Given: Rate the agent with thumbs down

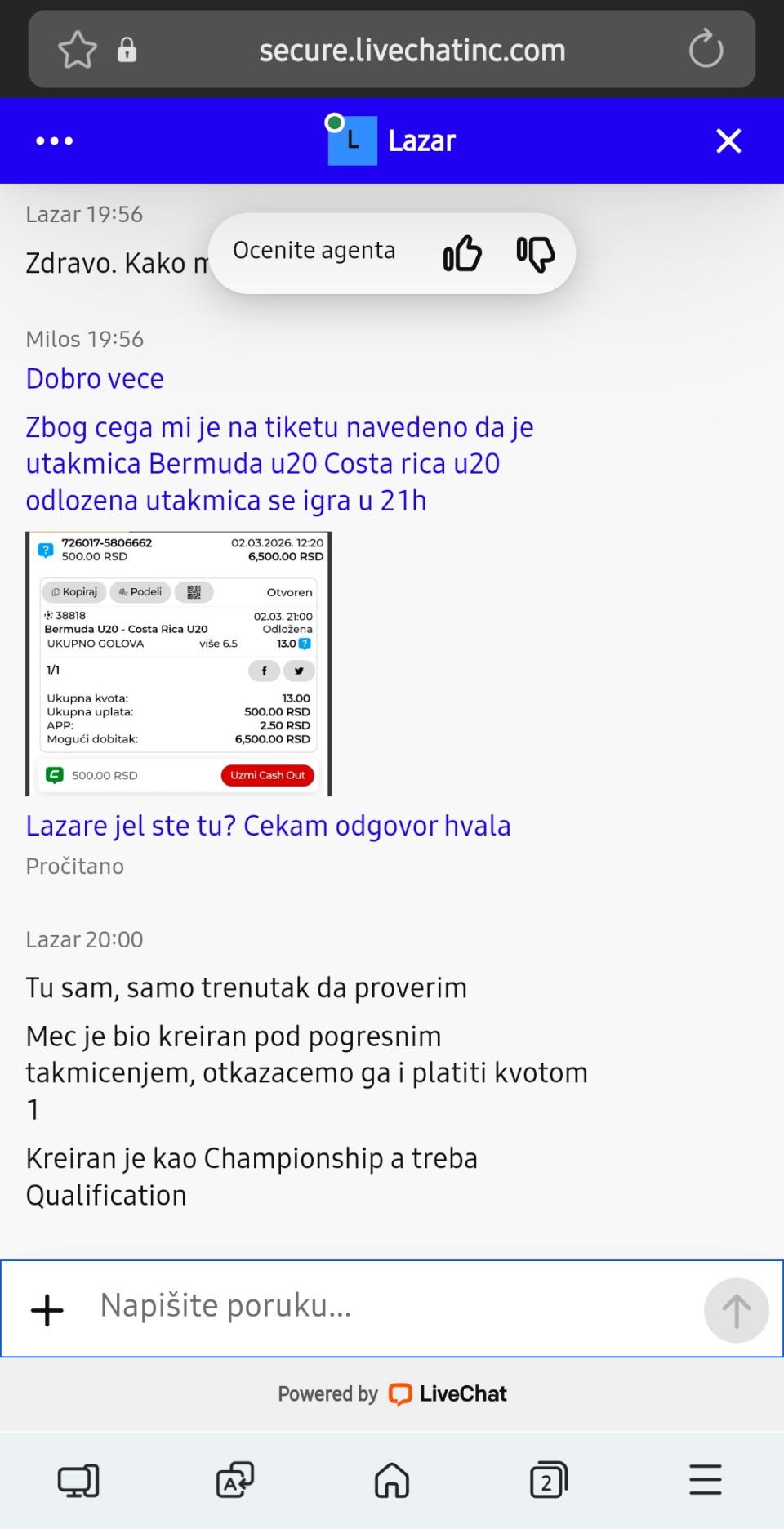Looking at the screenshot, I should point(536,253).
